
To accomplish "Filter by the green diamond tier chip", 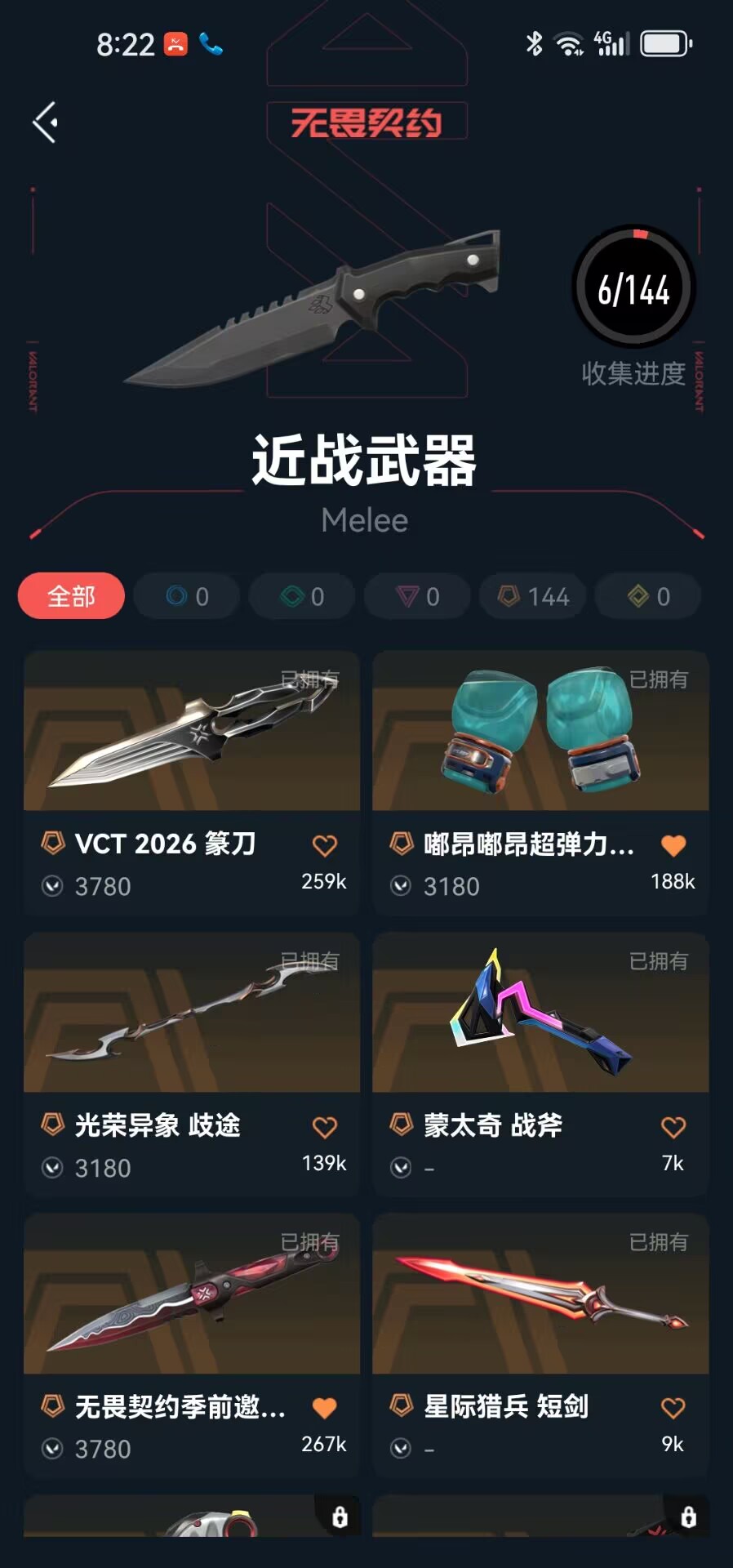I will tap(302, 596).
